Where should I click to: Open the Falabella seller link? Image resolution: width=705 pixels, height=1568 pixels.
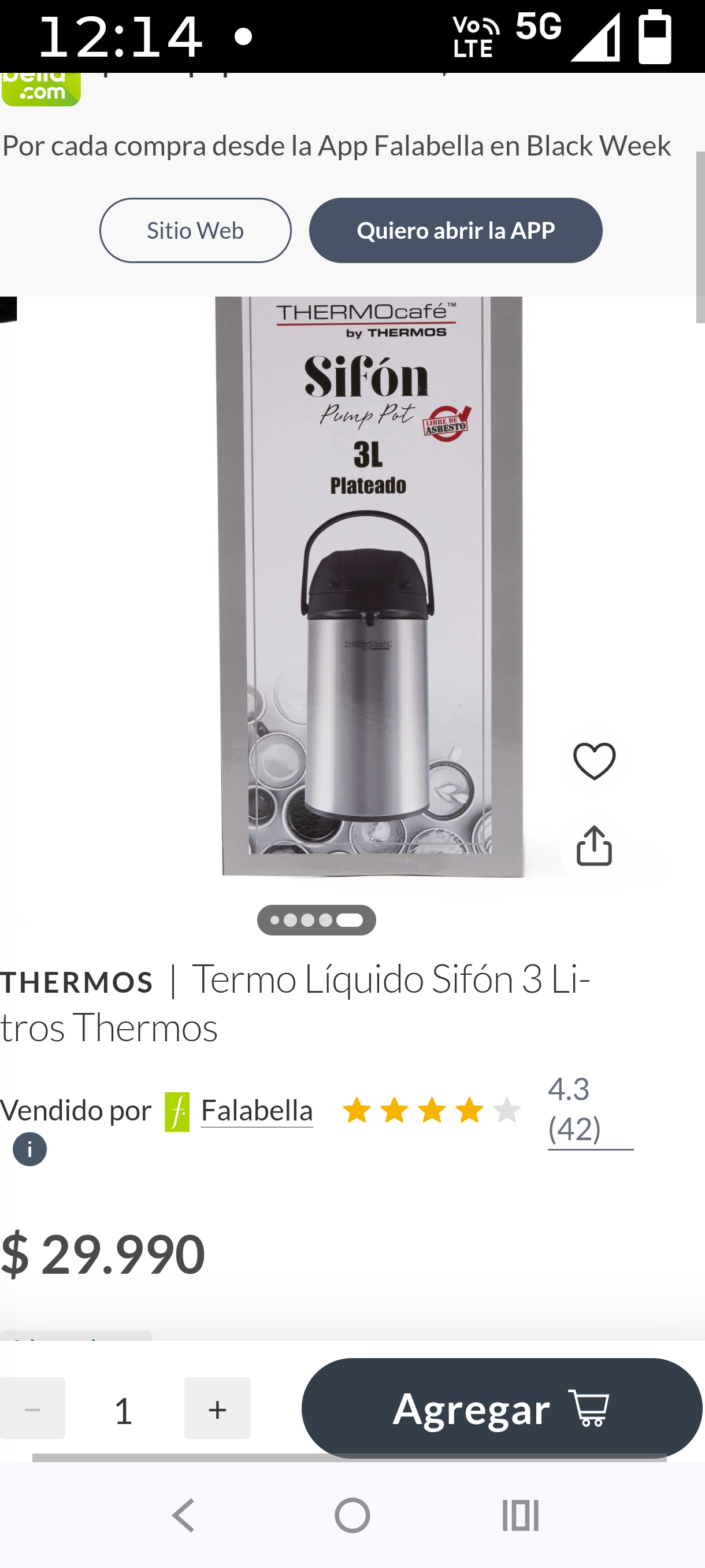pos(256,1111)
